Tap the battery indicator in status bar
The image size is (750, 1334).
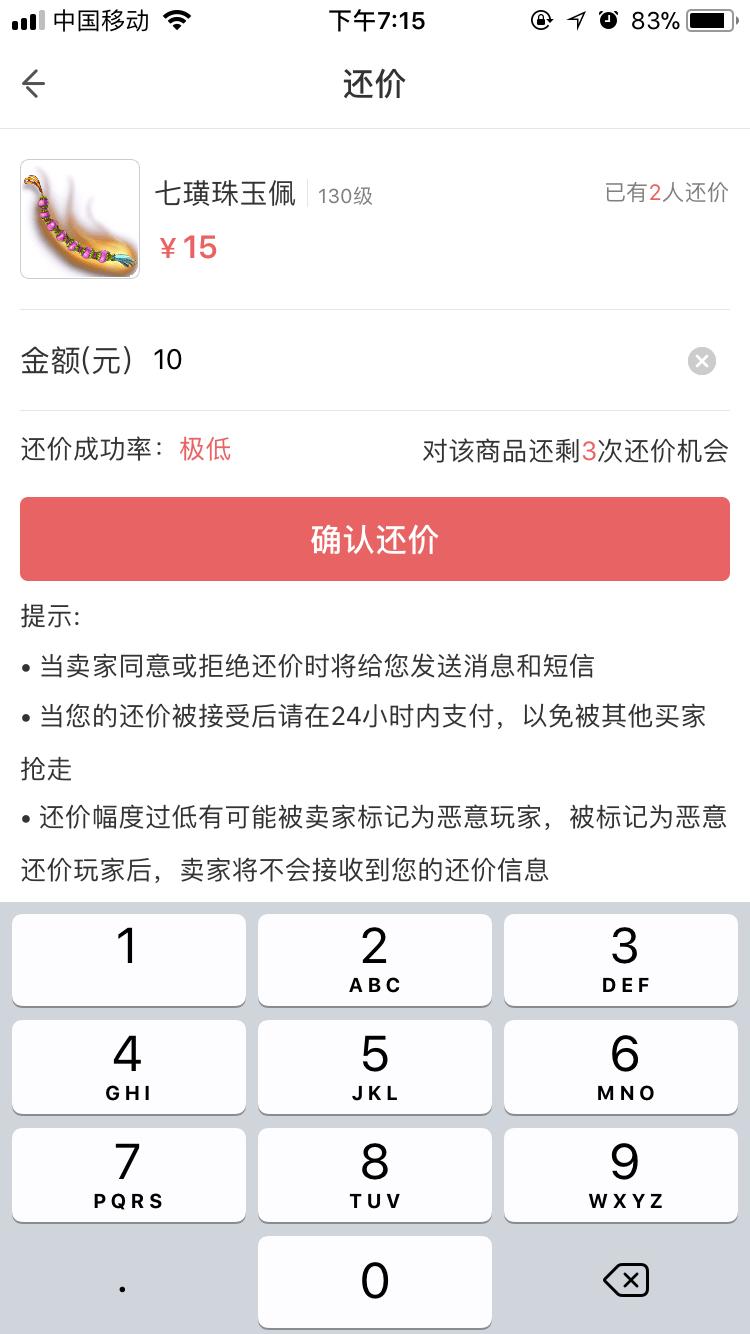[x=706, y=19]
